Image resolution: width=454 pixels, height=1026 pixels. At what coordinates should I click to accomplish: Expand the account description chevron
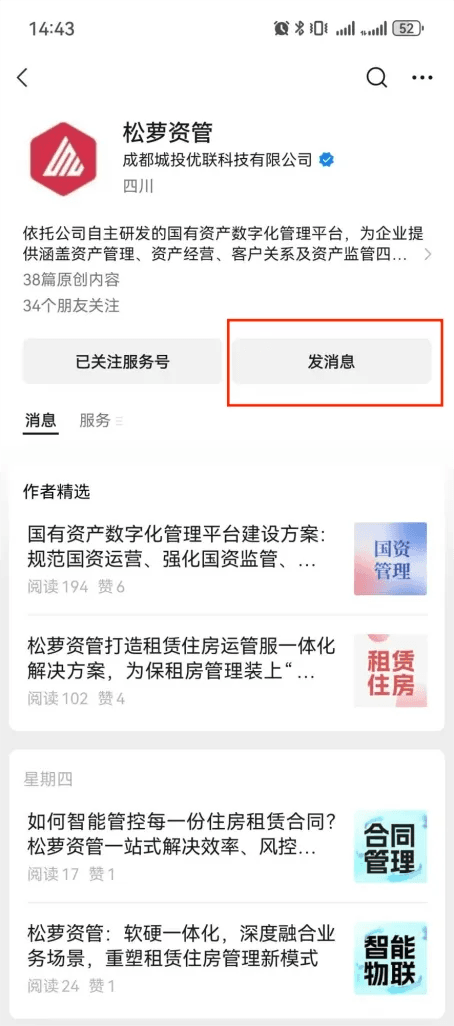pyautogui.click(x=428, y=255)
